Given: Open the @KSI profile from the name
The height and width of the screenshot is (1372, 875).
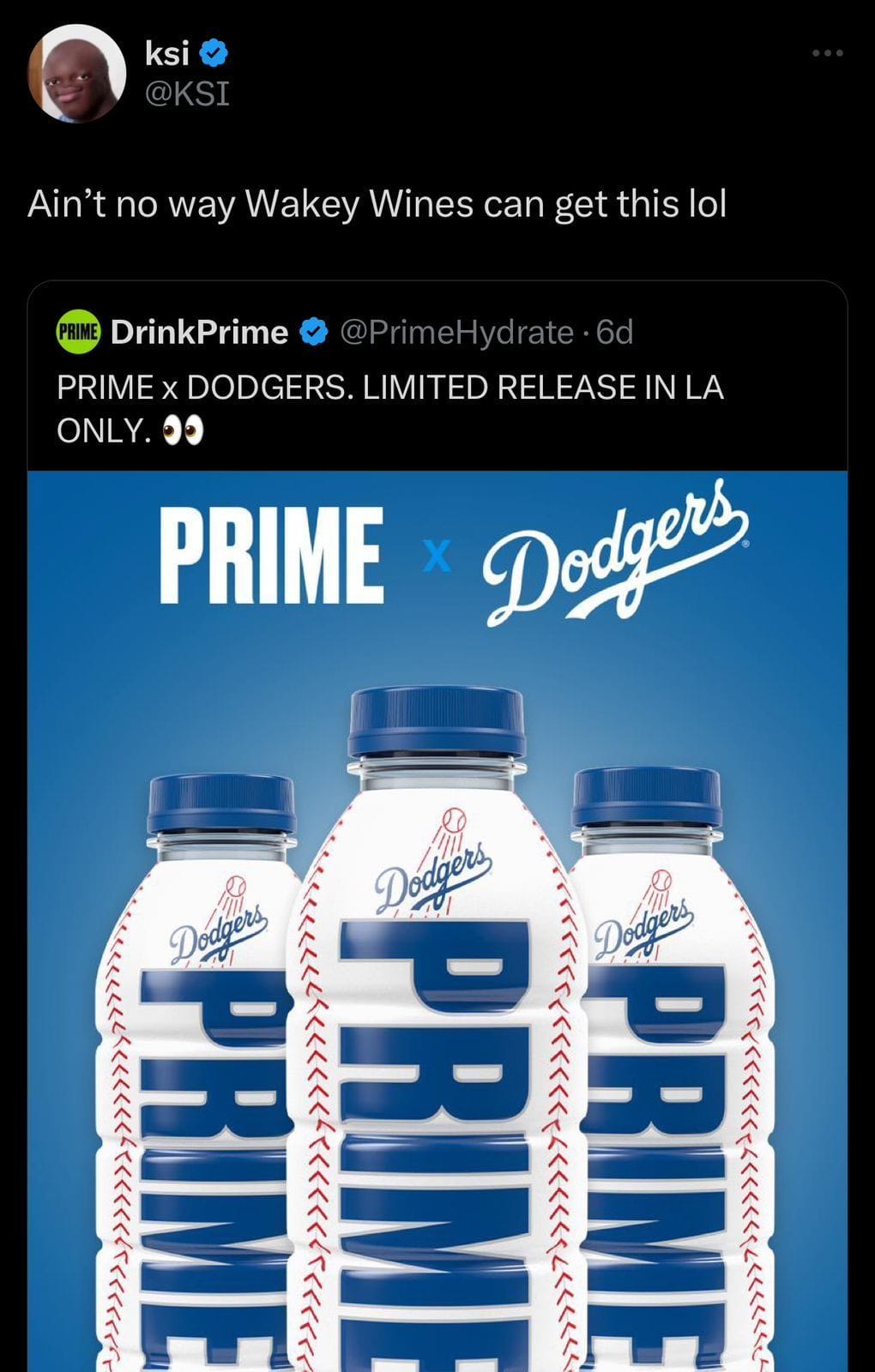Looking at the screenshot, I should [167, 54].
